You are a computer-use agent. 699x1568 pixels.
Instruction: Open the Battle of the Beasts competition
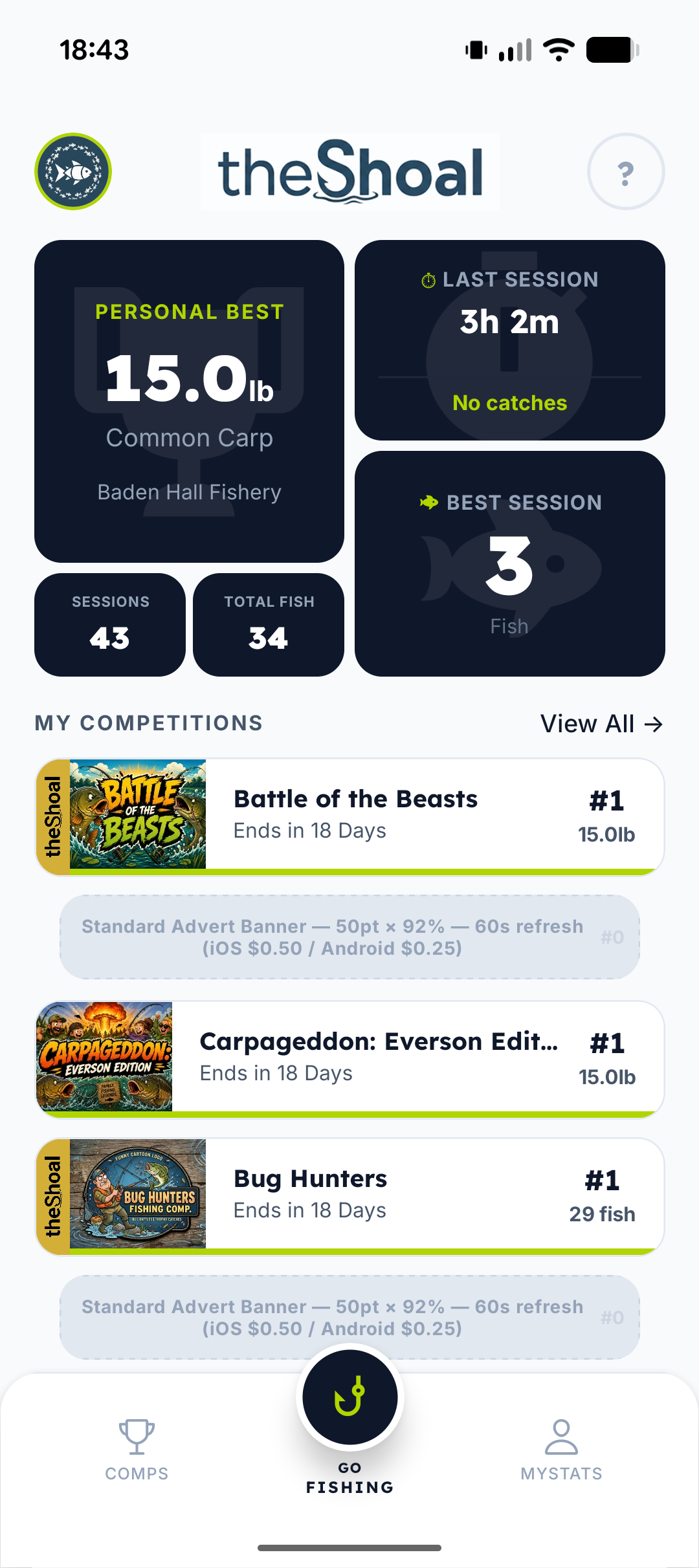click(x=349, y=816)
